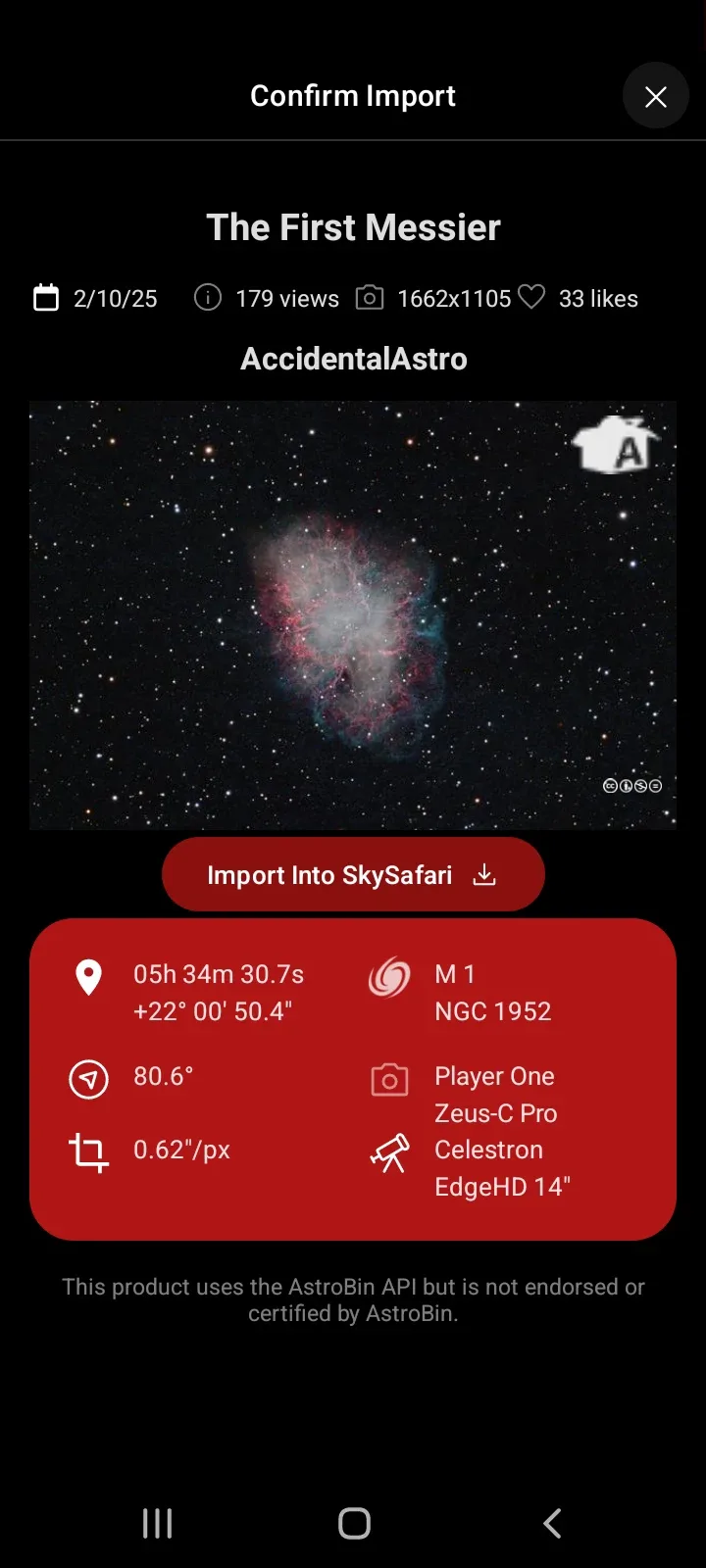This screenshot has width=706, height=1568.
Task: Tap Import Into SkySafari
Action: tap(329, 874)
